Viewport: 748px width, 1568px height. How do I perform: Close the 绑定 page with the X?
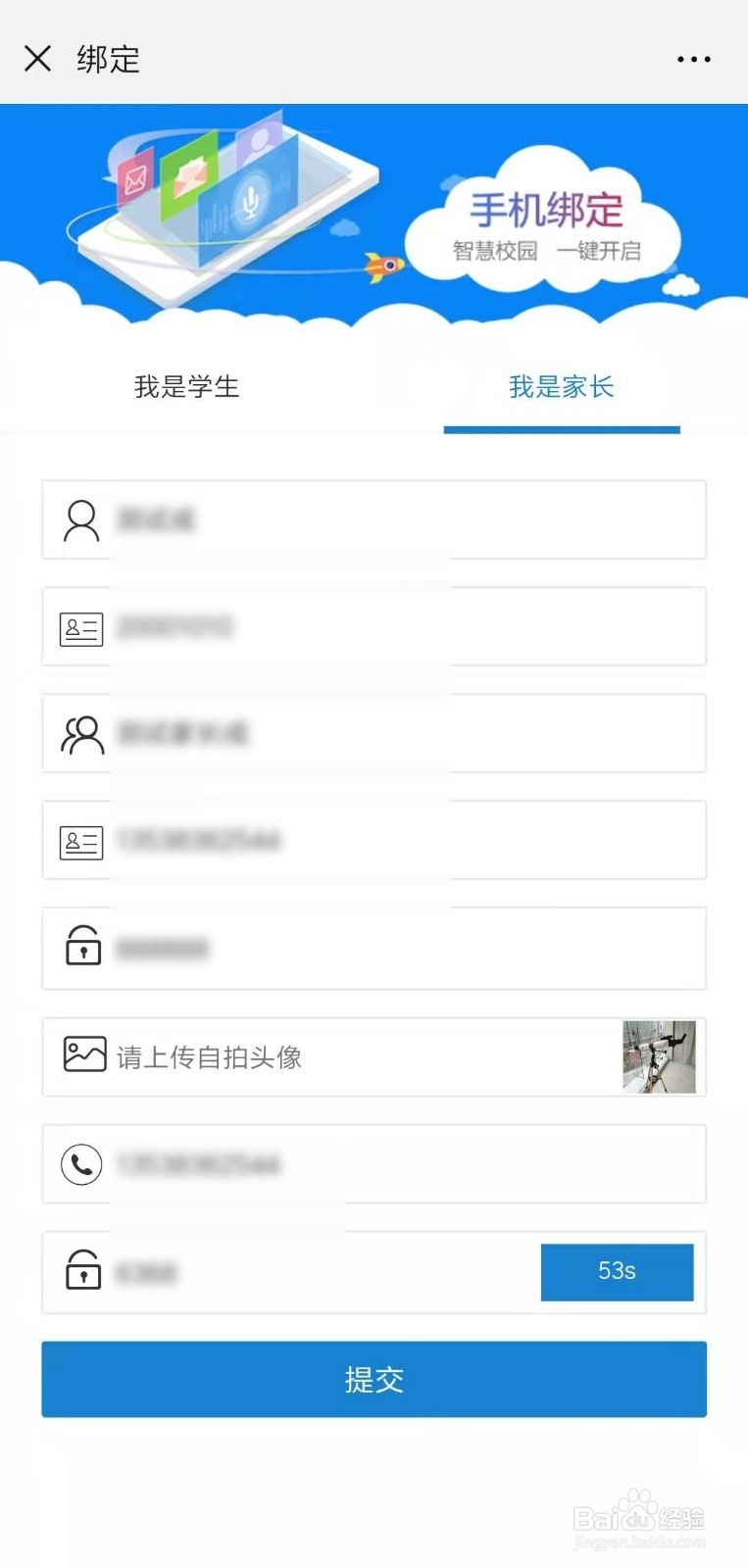point(37,59)
